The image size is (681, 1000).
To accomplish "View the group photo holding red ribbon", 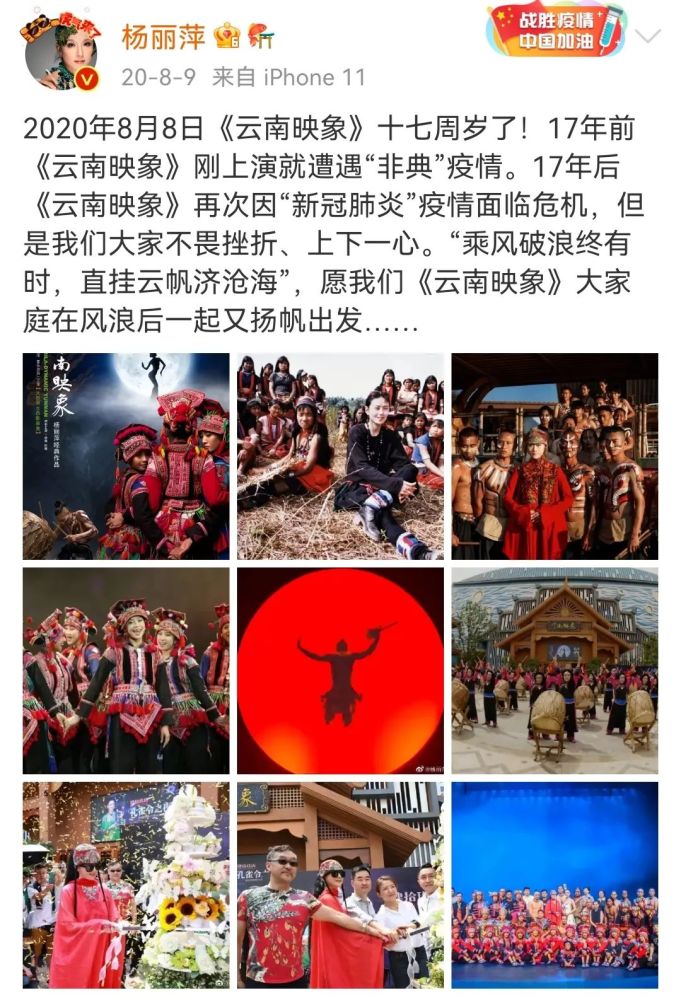I will click(x=340, y=885).
